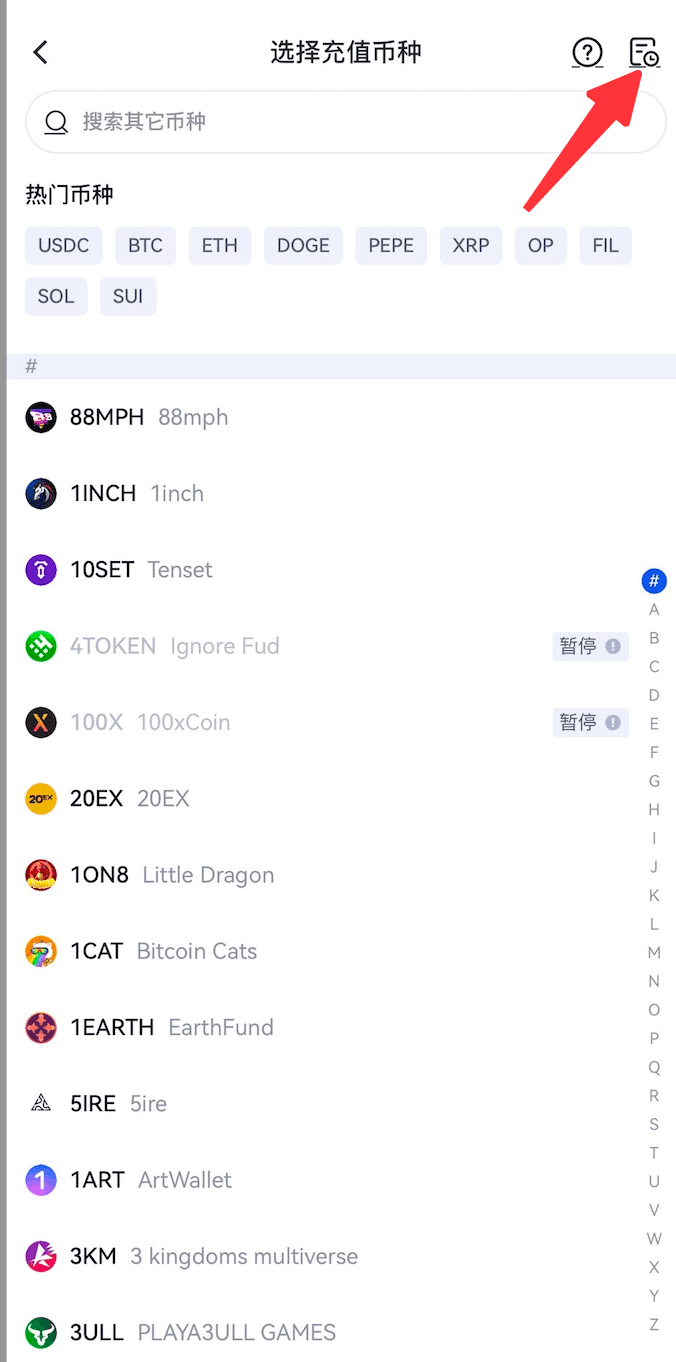Viewport: 676px width, 1362px height.
Task: Pick the DOGE chip
Action: point(303,245)
